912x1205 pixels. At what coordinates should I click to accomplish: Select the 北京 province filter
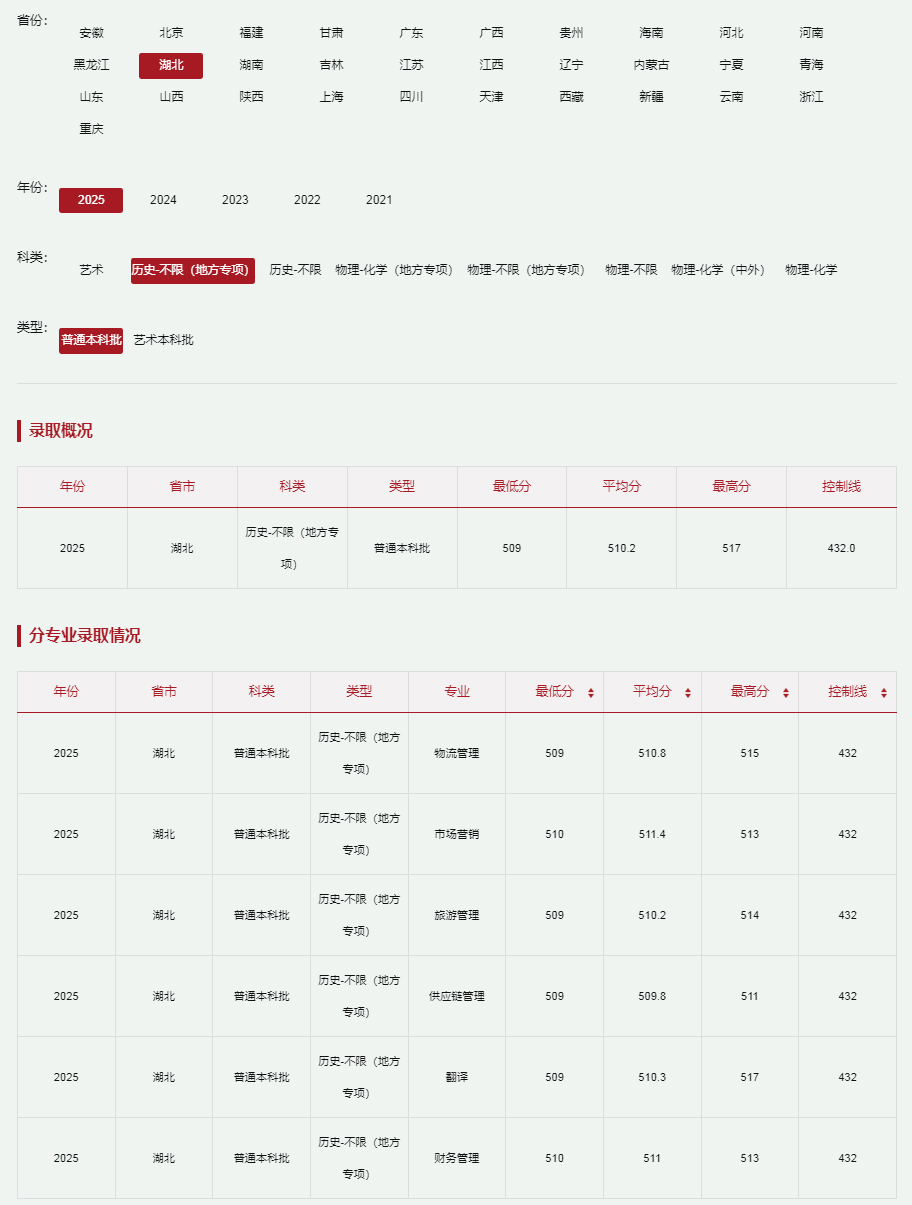coord(171,33)
